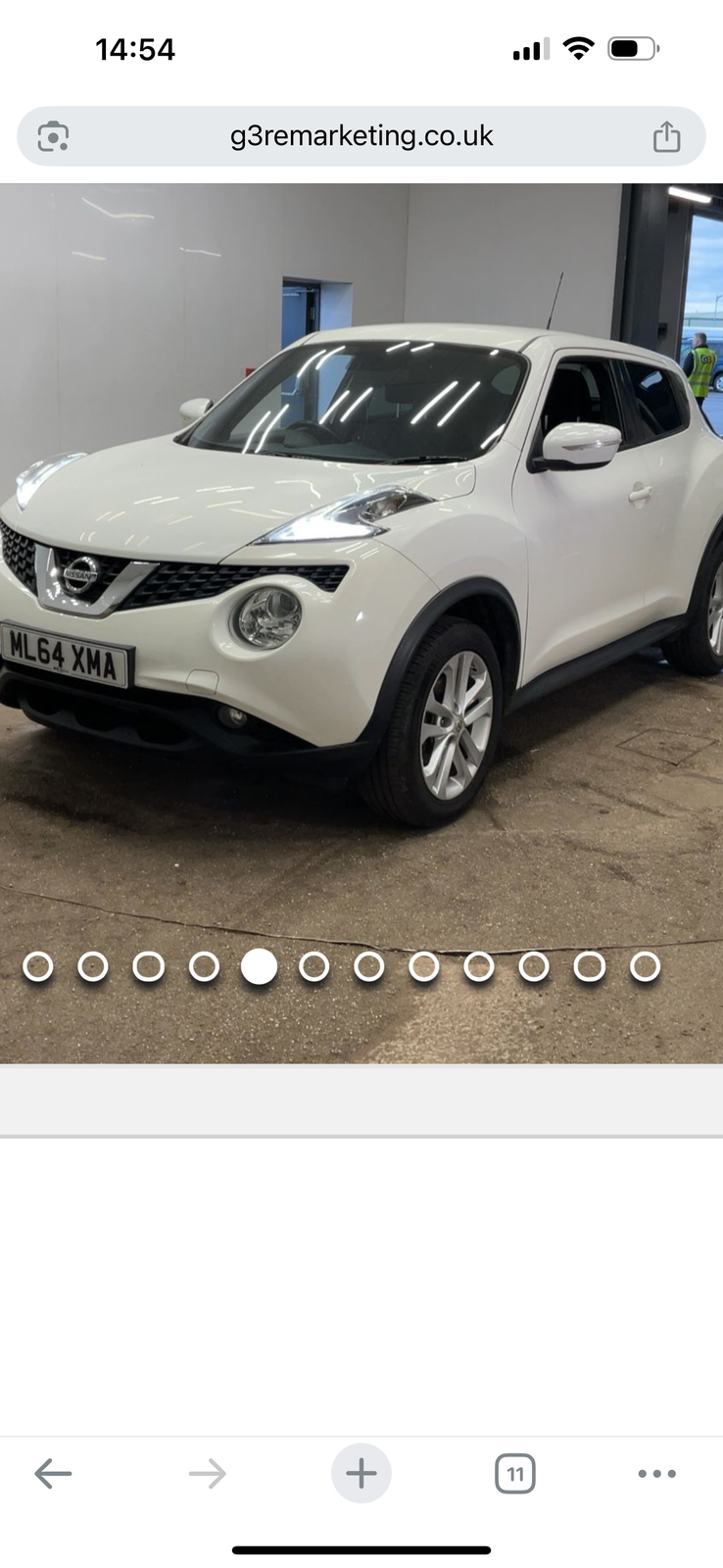The height and width of the screenshot is (1568, 723).
Task: Open a new browser tab
Action: point(361,1473)
